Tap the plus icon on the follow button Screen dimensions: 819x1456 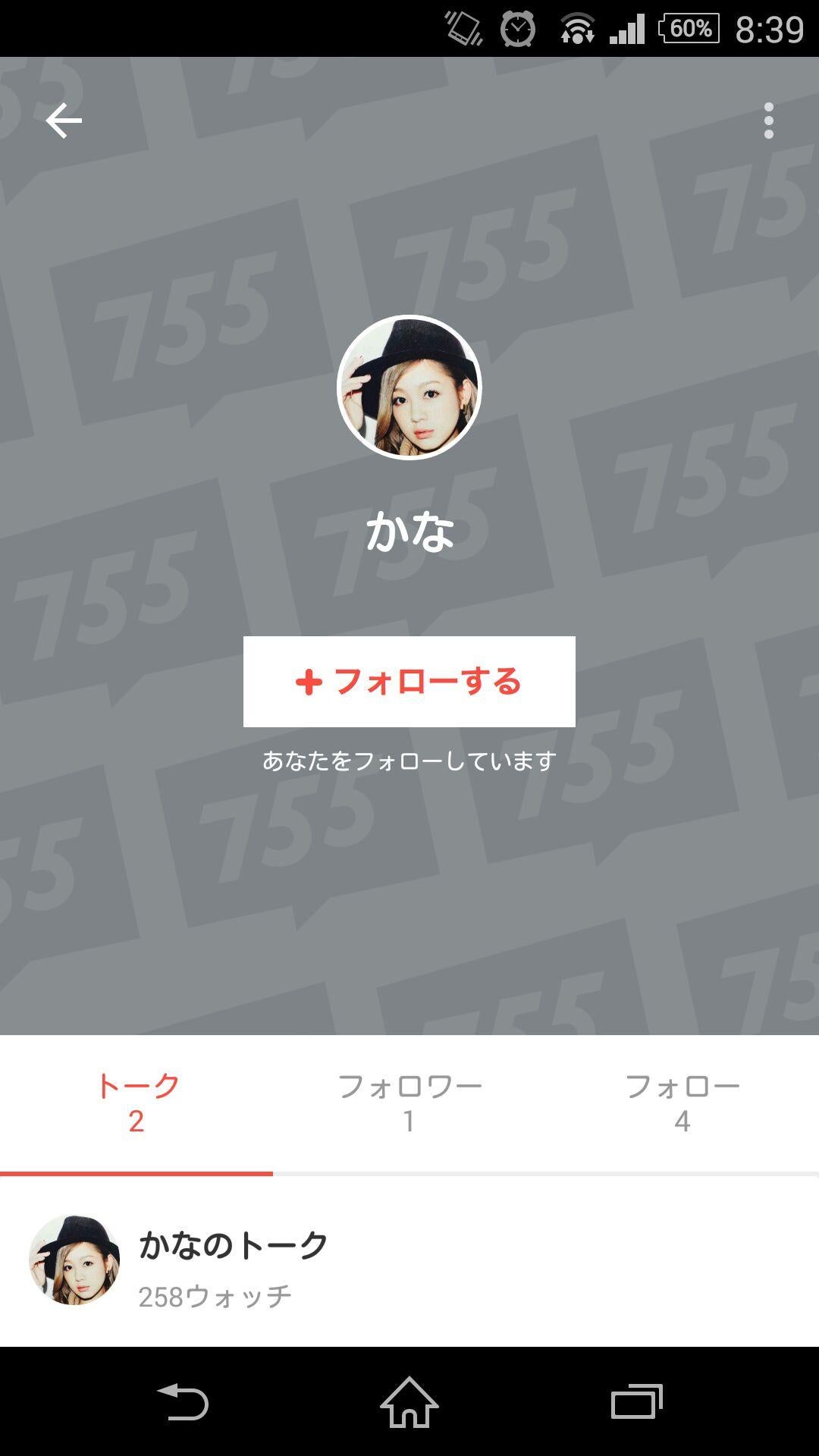pos(309,682)
